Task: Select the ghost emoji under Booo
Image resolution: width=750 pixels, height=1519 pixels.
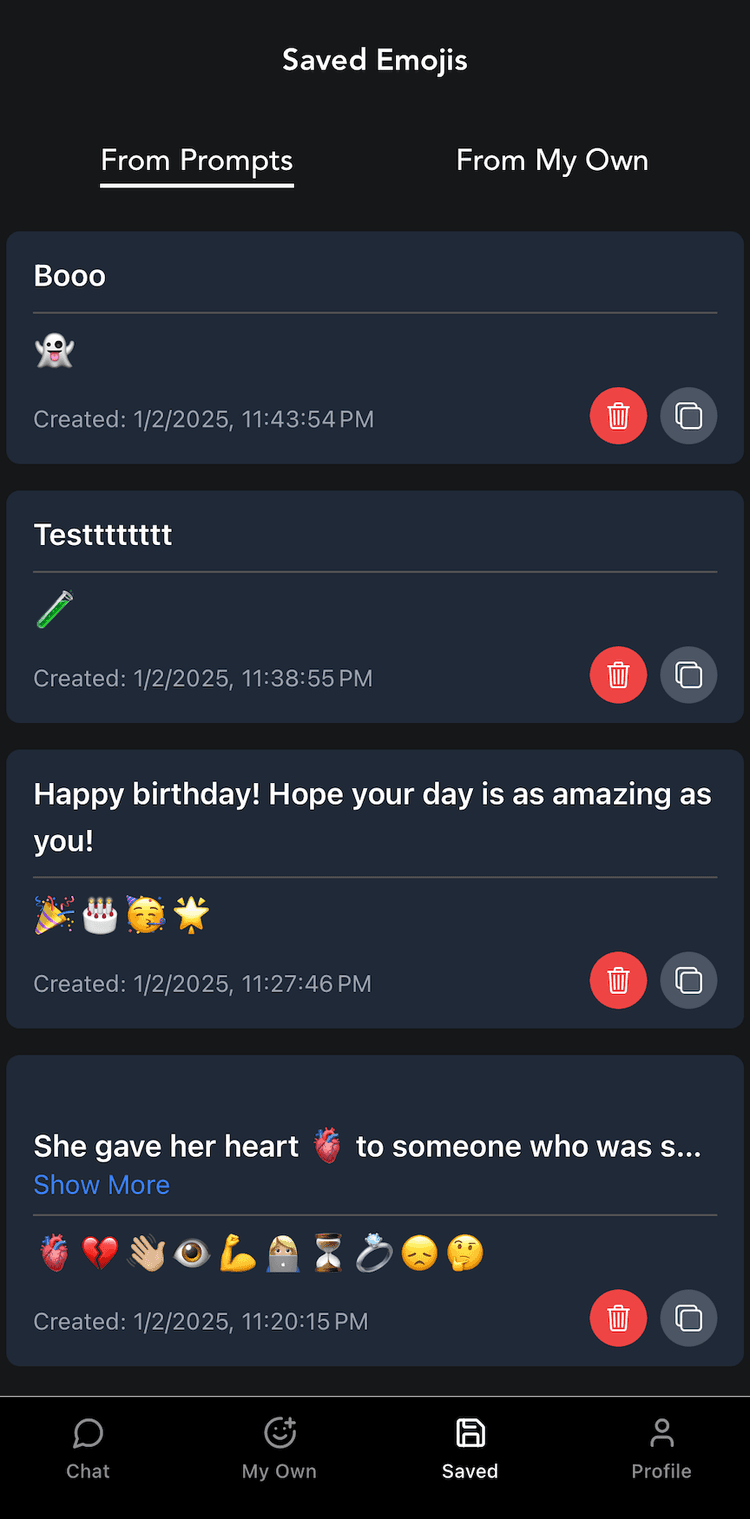Action: (55, 350)
